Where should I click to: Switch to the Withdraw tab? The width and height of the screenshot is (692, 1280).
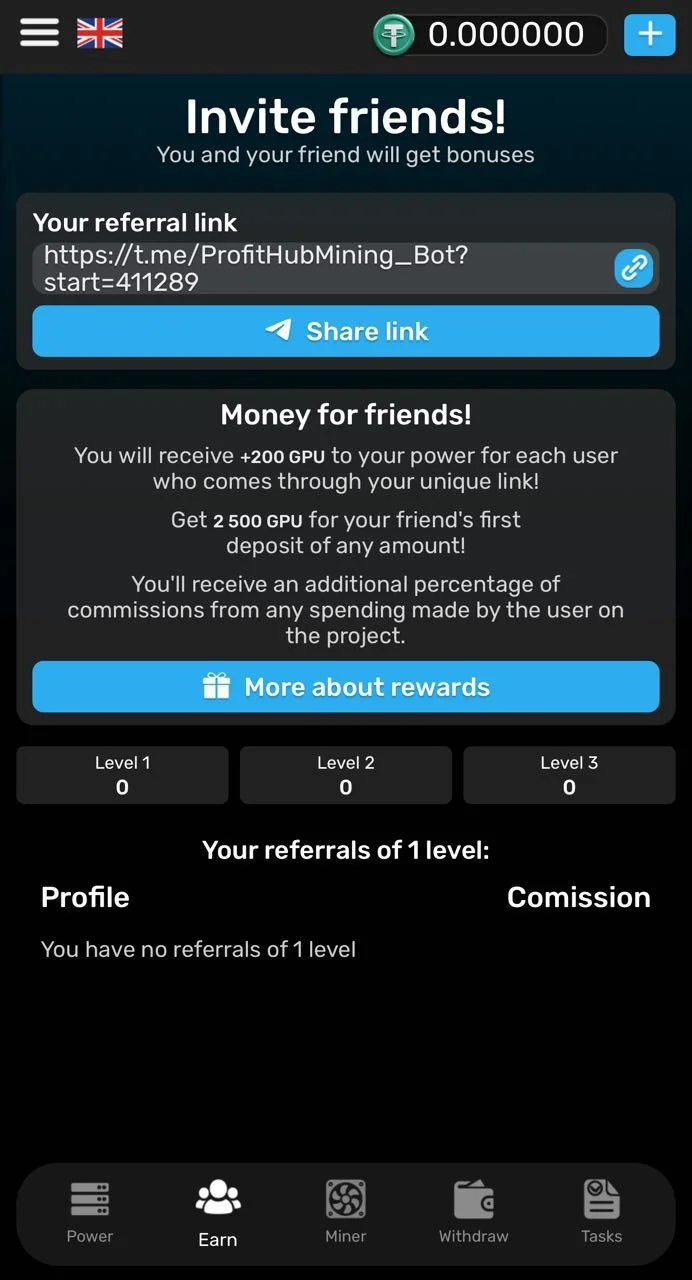pos(474,1211)
